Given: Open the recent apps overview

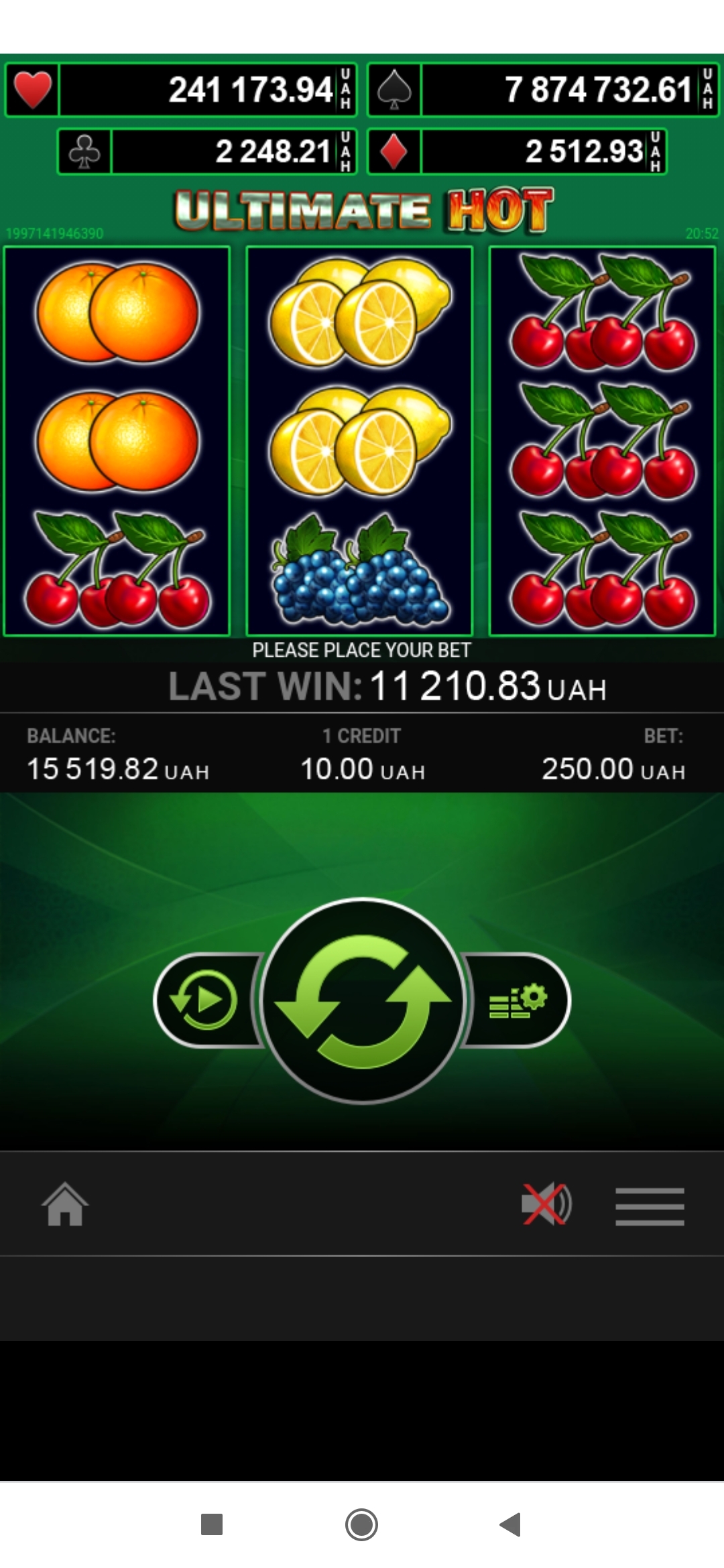Looking at the screenshot, I should [x=212, y=1524].
